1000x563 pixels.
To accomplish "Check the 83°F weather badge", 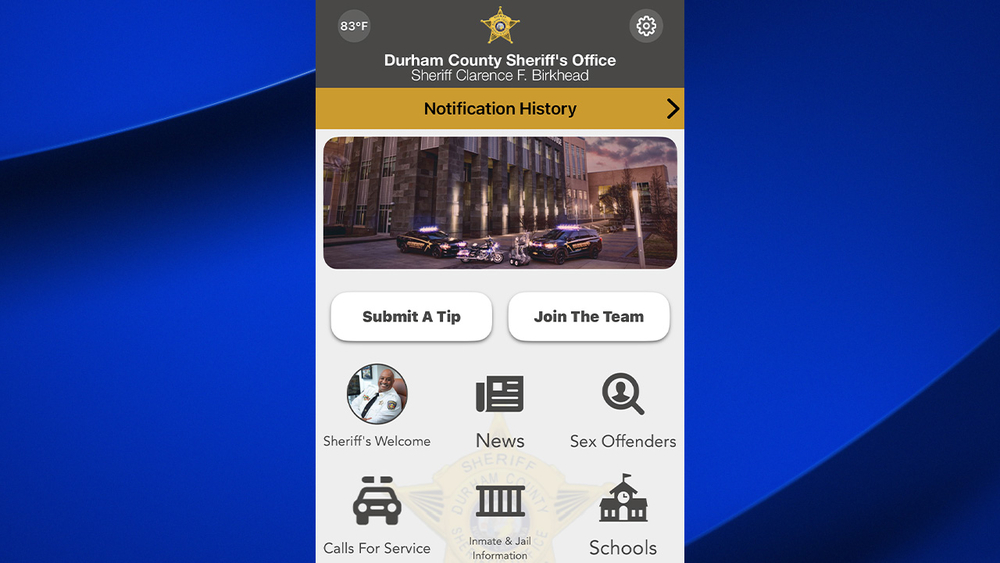I will [354, 26].
